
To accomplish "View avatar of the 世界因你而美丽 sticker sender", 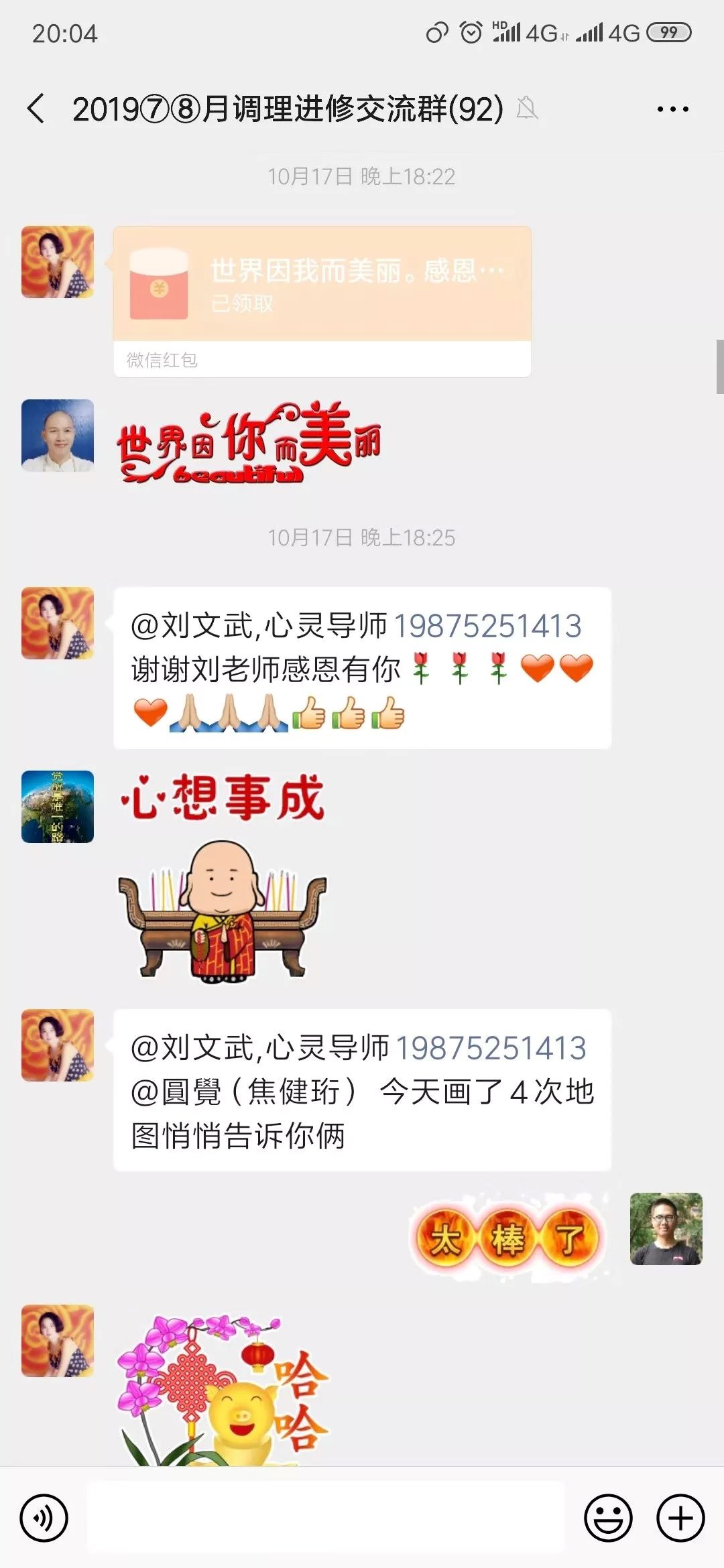I will [58, 436].
